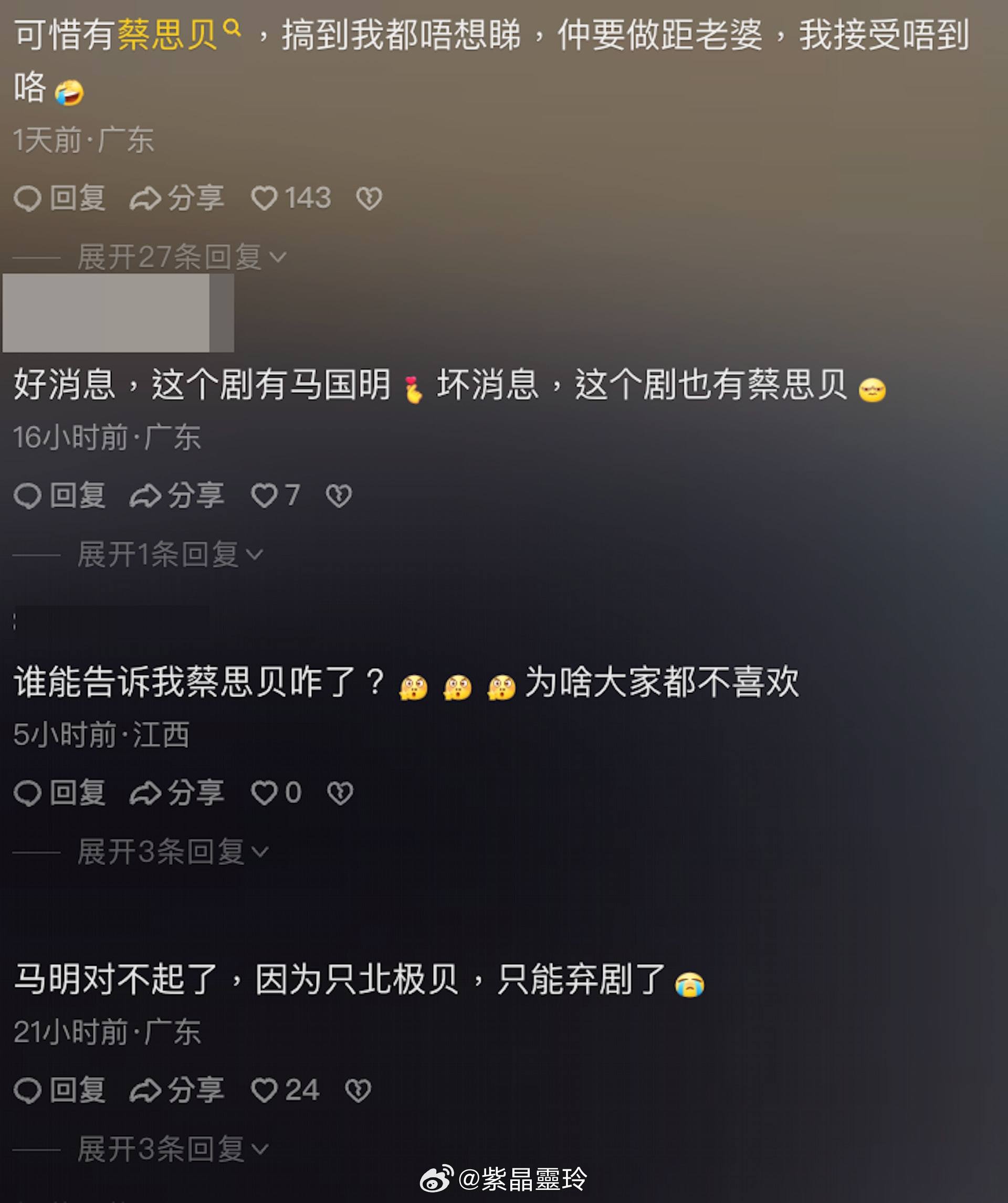Expand 3 replies under the 24-like comment
The image size is (1008, 1203).
(172, 1149)
